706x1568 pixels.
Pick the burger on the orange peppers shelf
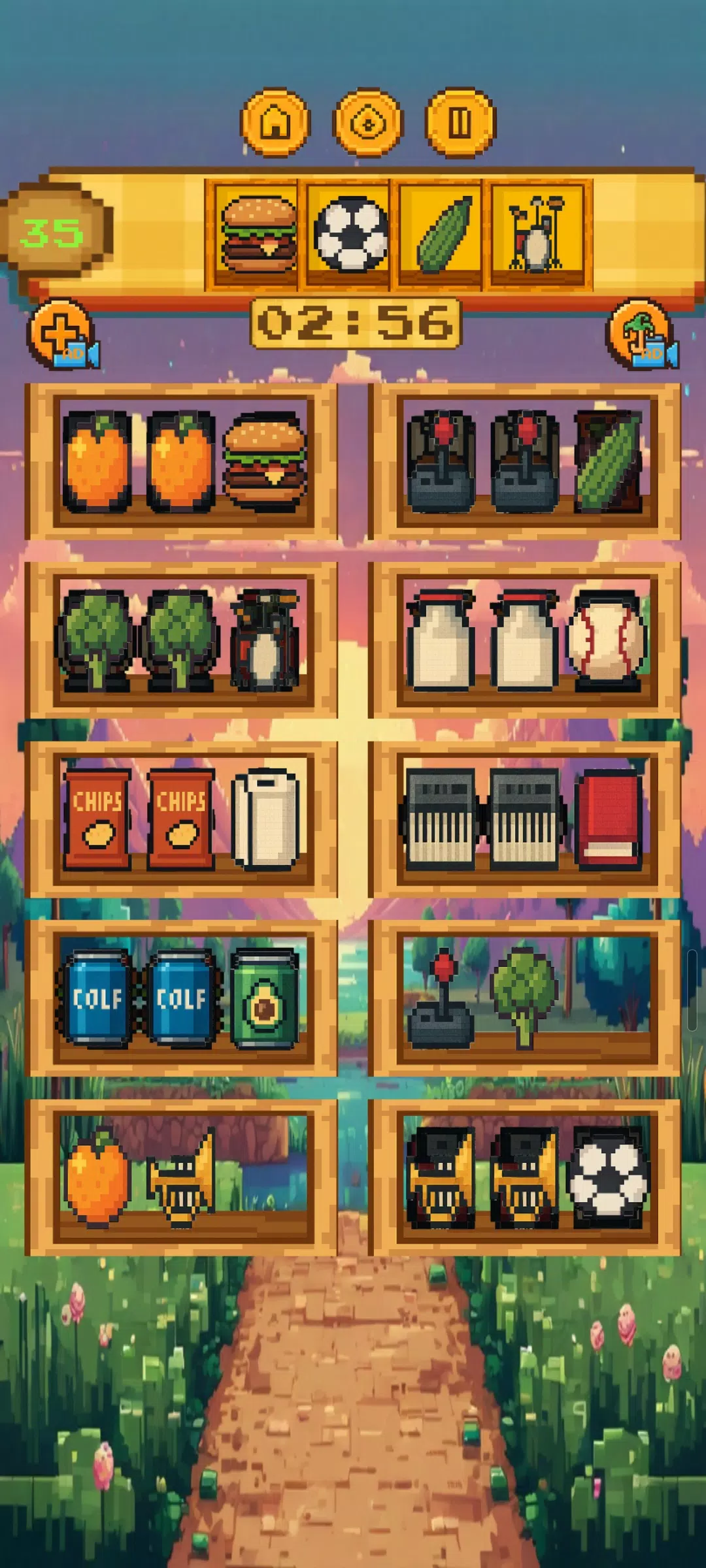(x=264, y=462)
